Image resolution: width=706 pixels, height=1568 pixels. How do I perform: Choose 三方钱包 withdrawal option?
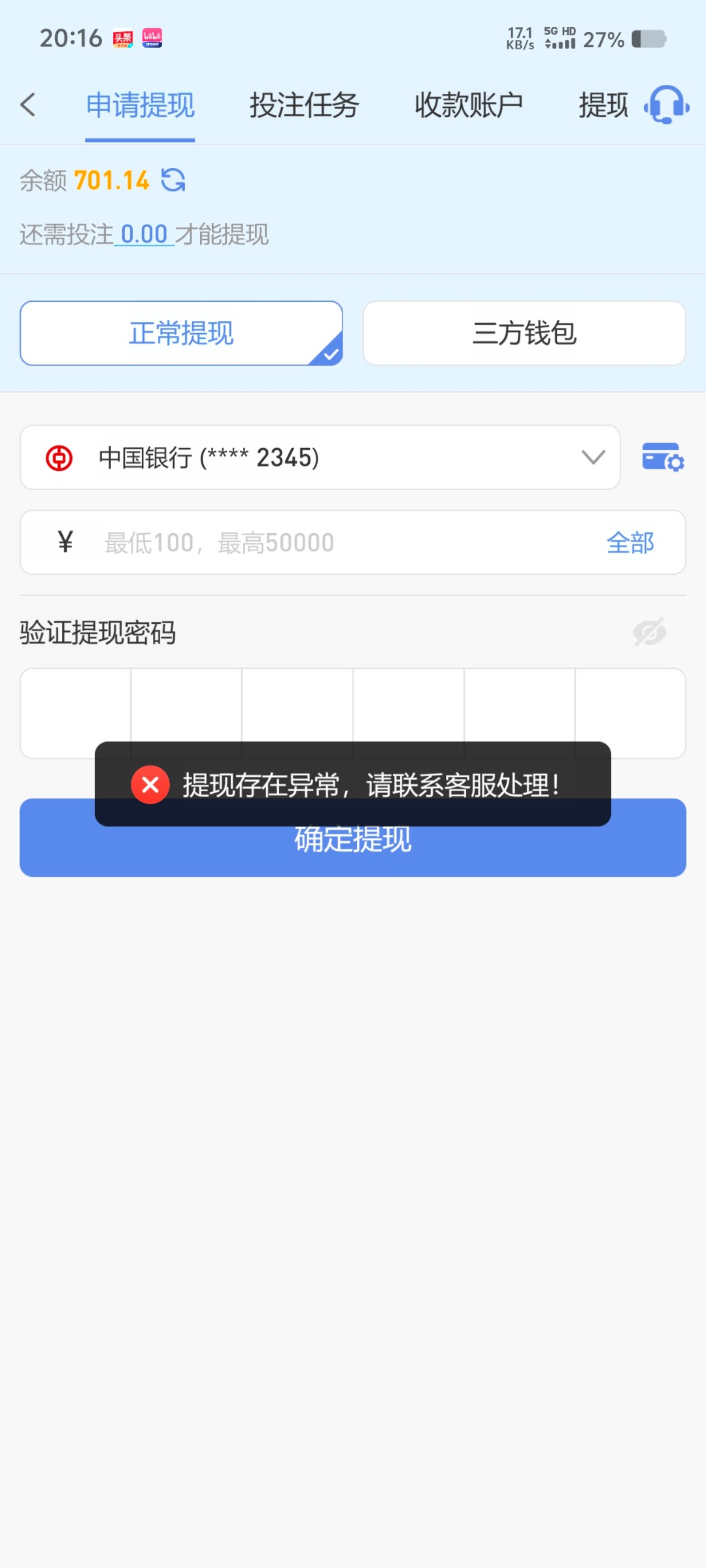coord(524,333)
